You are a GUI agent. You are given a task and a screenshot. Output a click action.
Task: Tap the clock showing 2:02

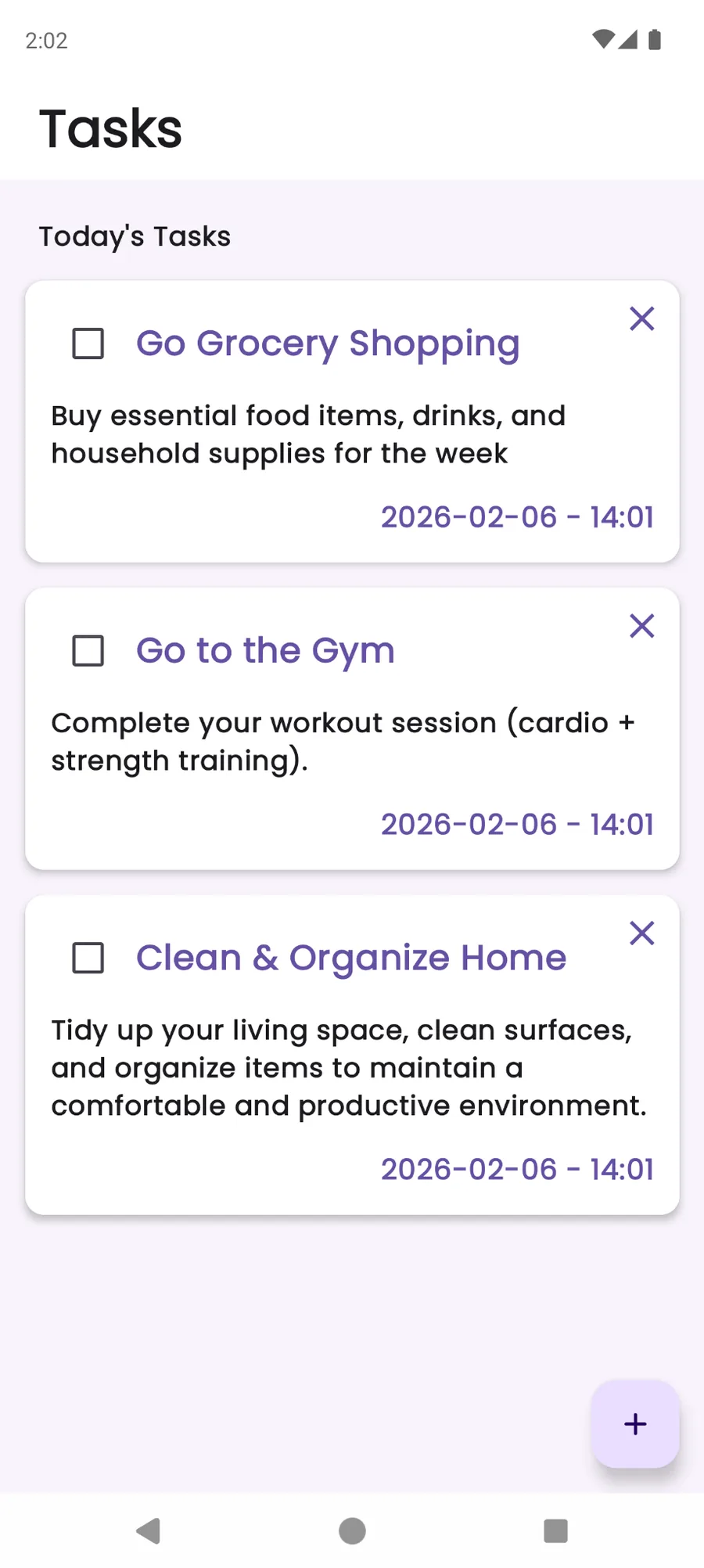click(45, 40)
